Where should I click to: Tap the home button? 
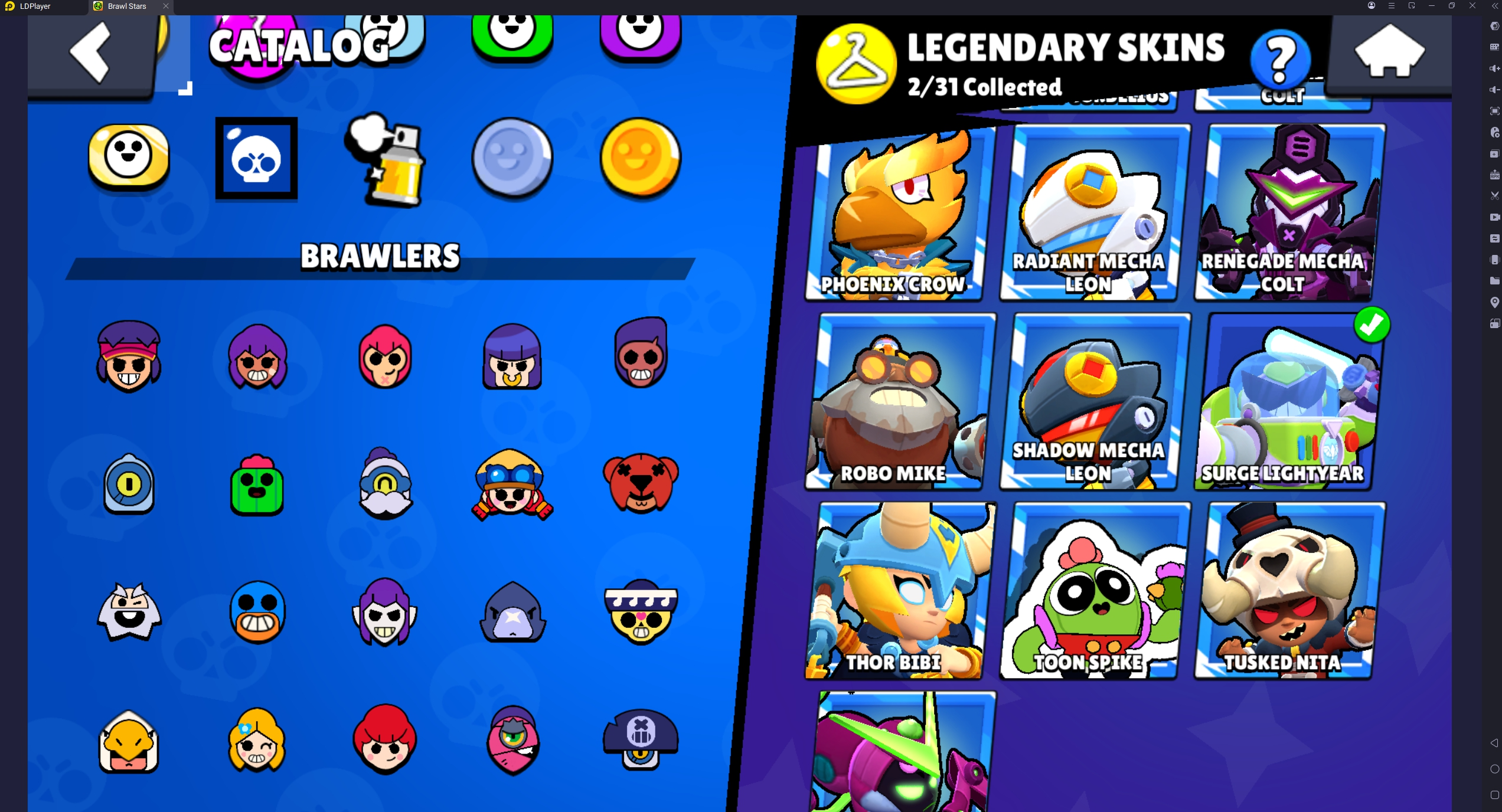(1389, 52)
